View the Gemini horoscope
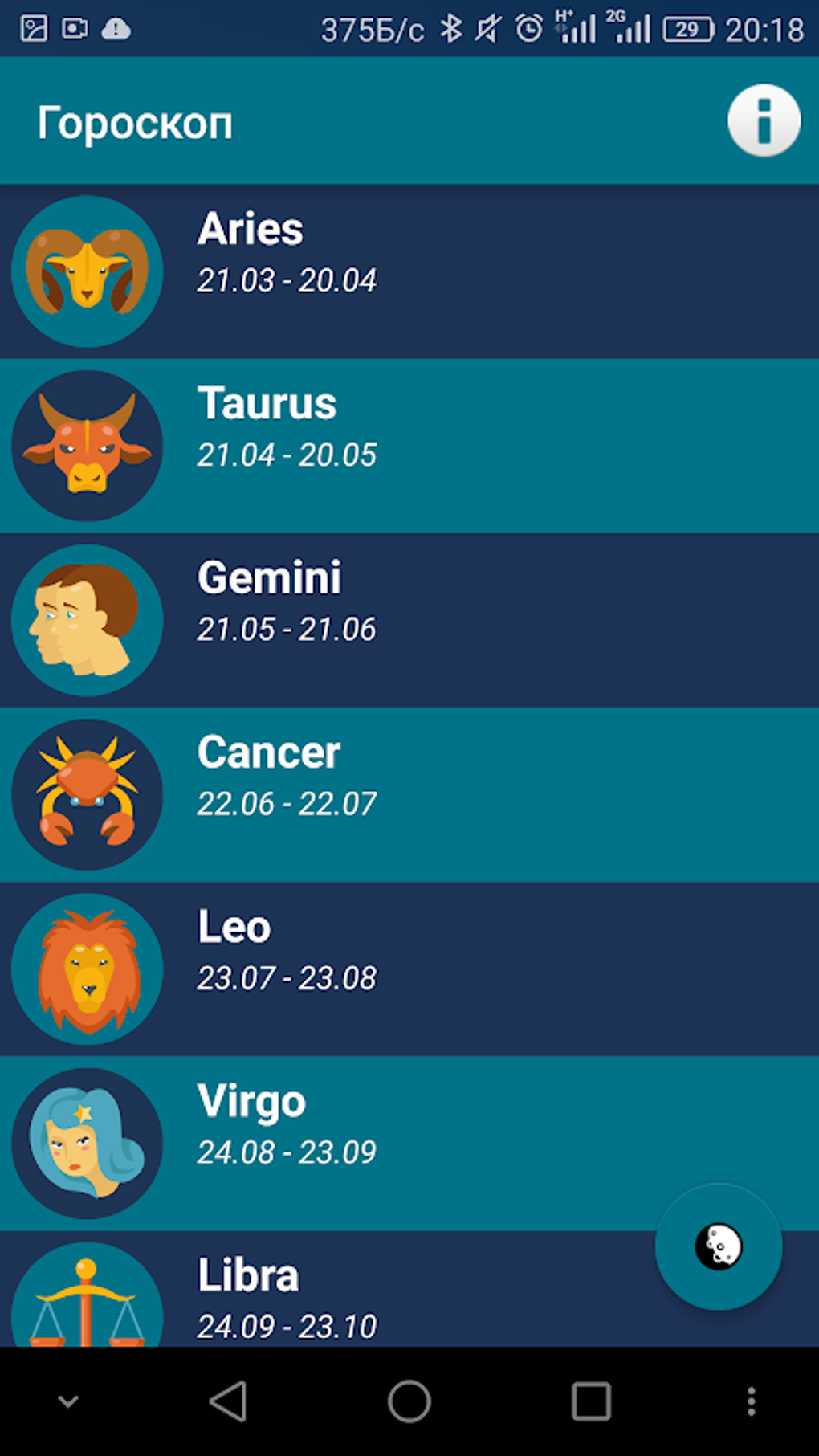Screen dimensions: 819x1456 click(409, 620)
